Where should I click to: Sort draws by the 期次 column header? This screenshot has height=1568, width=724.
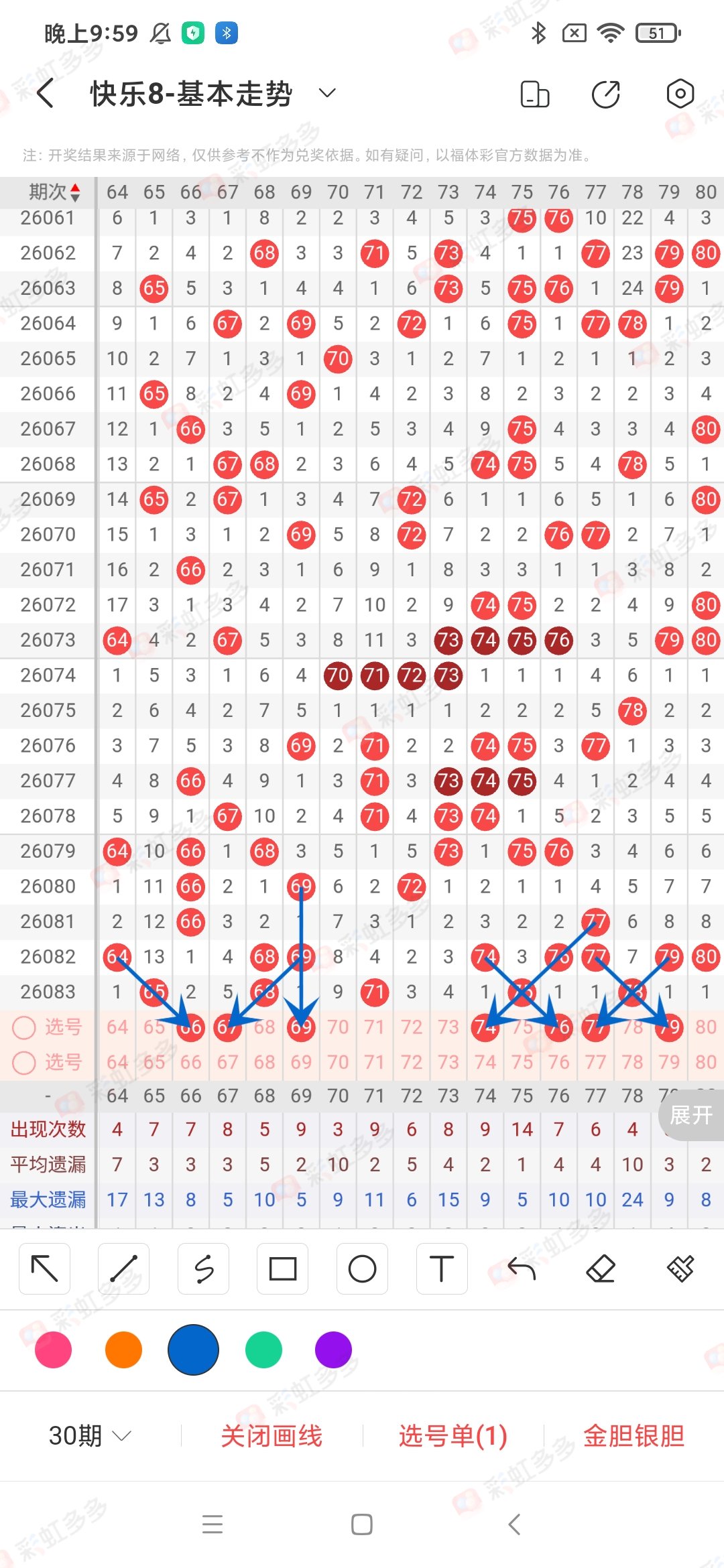coord(54,192)
